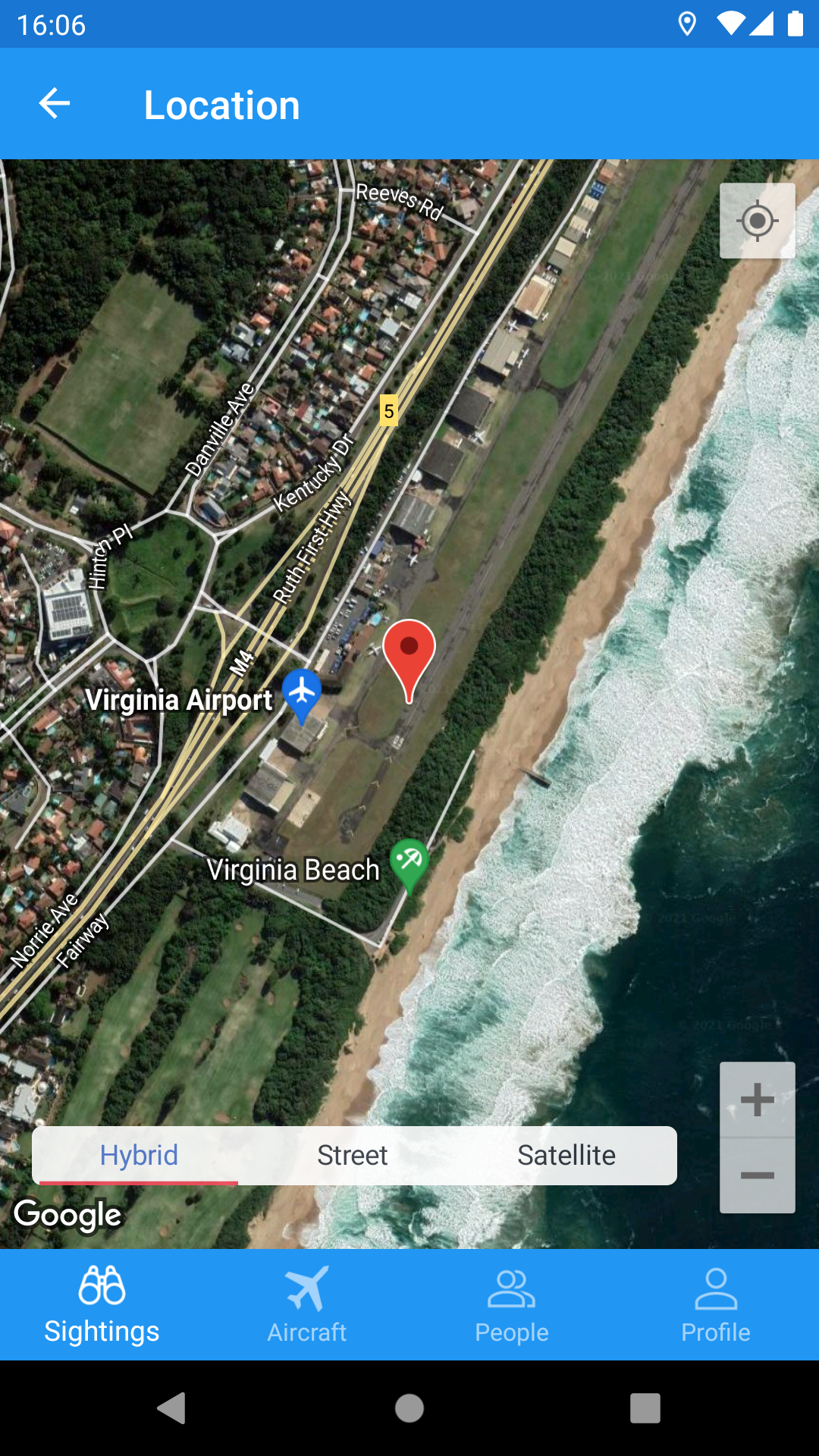Viewport: 819px width, 1456px height.
Task: Go to the Profile tab
Action: pyautogui.click(x=716, y=1304)
